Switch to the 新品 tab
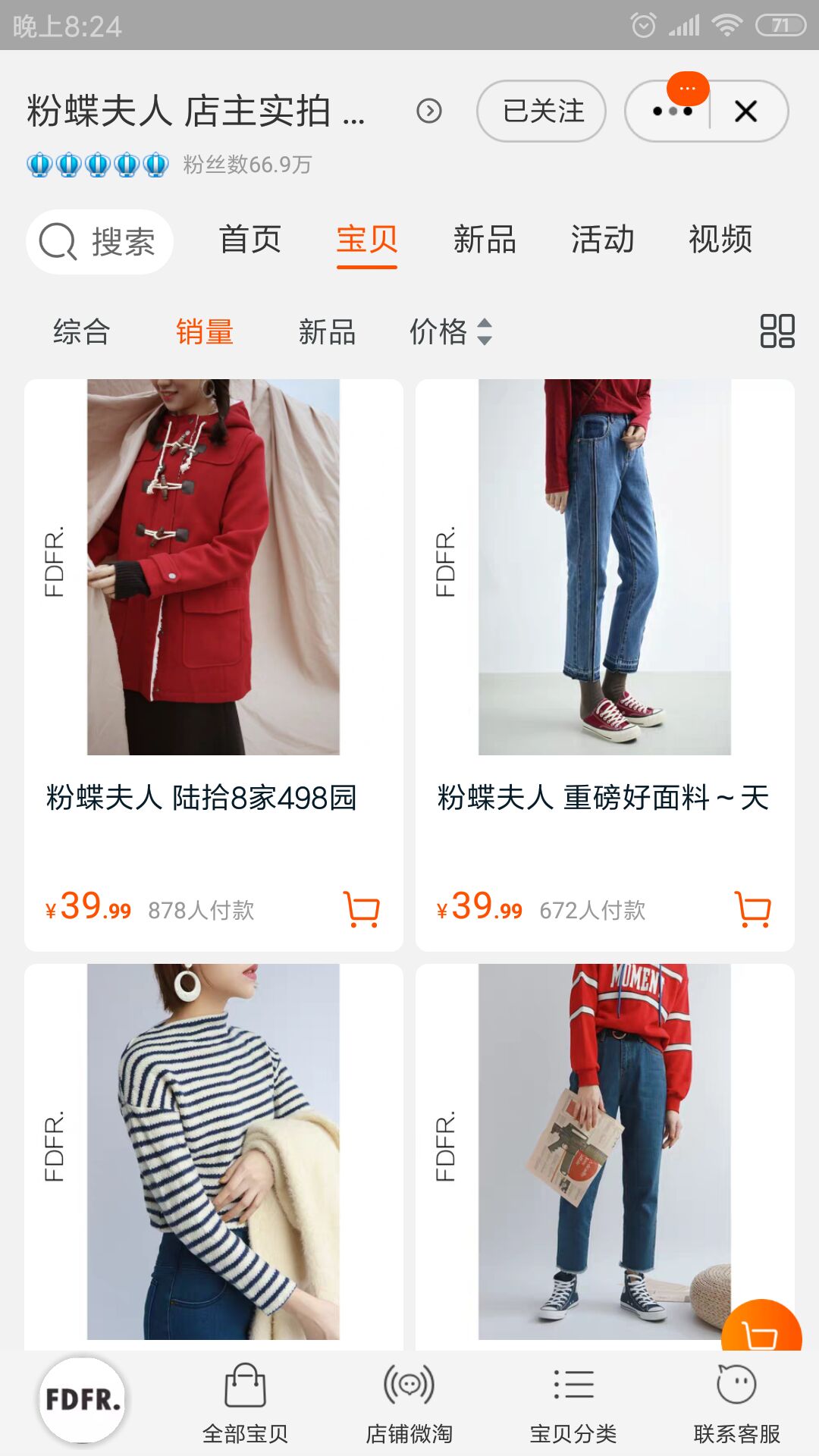This screenshot has width=819, height=1456. [x=485, y=241]
